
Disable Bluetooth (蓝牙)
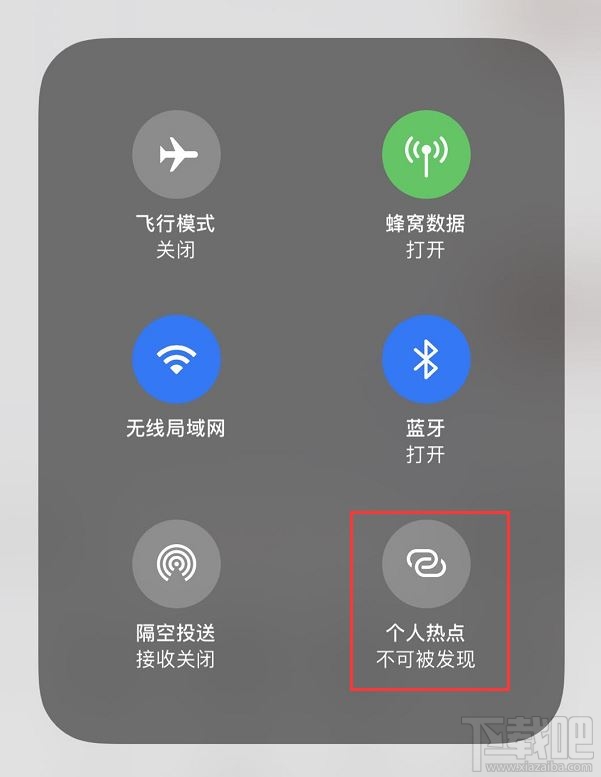click(427, 361)
